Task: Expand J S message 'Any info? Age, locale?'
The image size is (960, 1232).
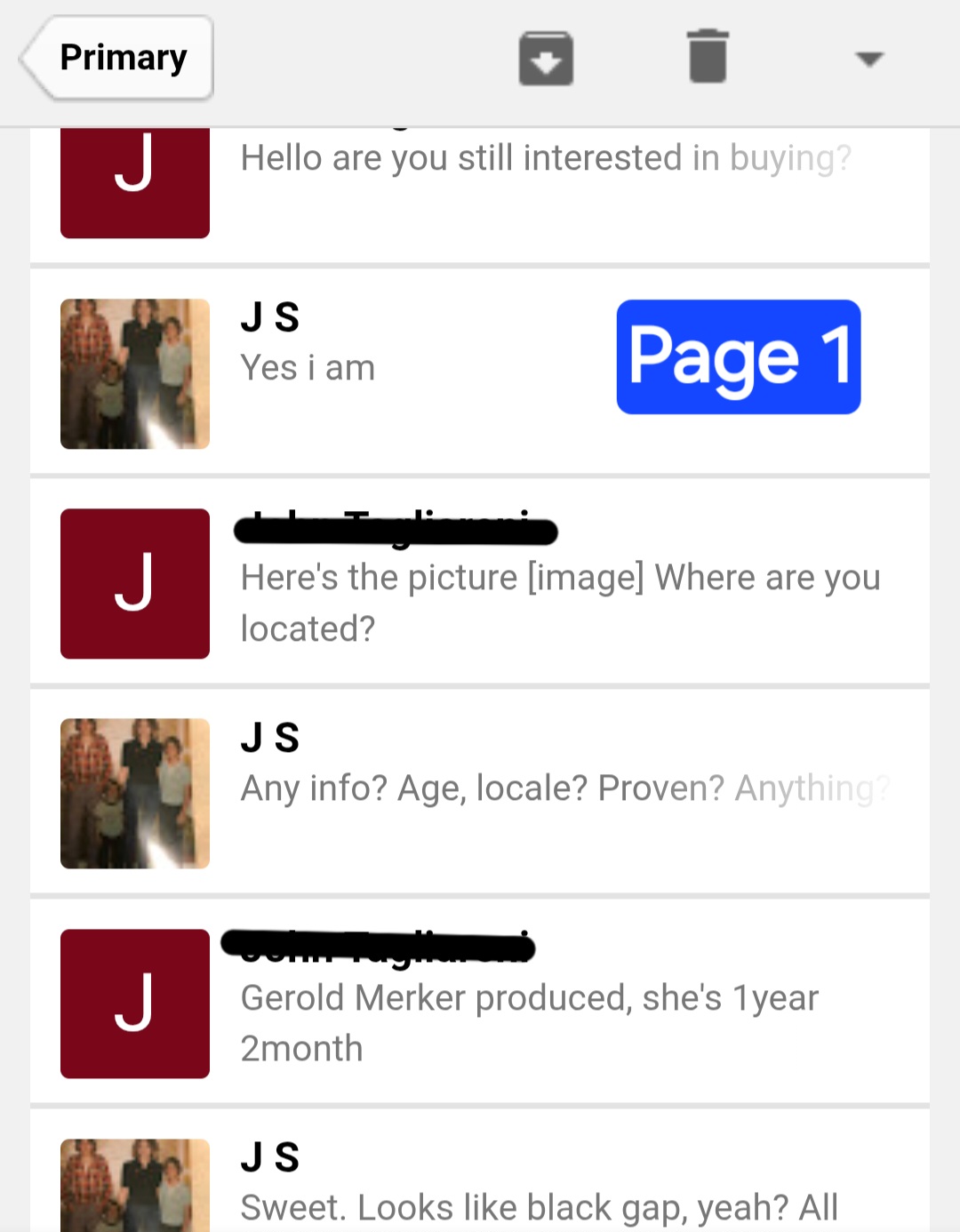Action: [480, 792]
